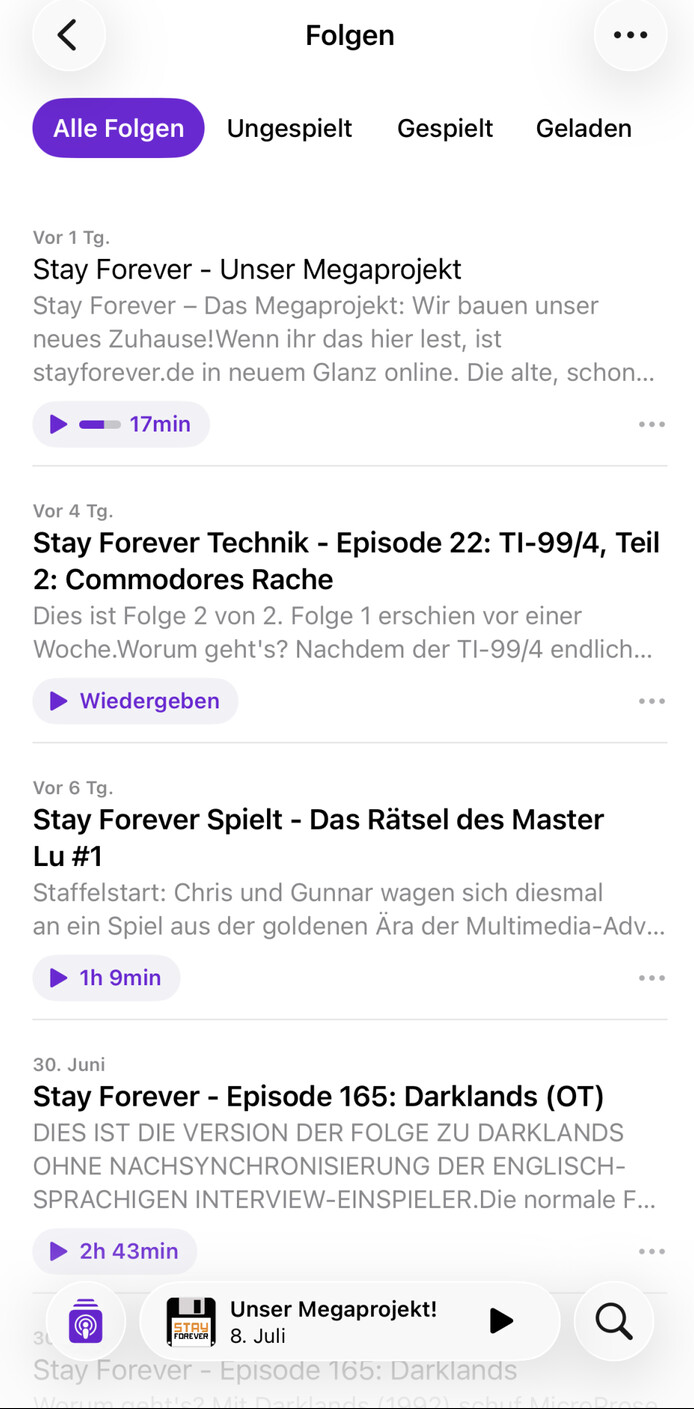Open more options for Master Lu episode

point(652,978)
